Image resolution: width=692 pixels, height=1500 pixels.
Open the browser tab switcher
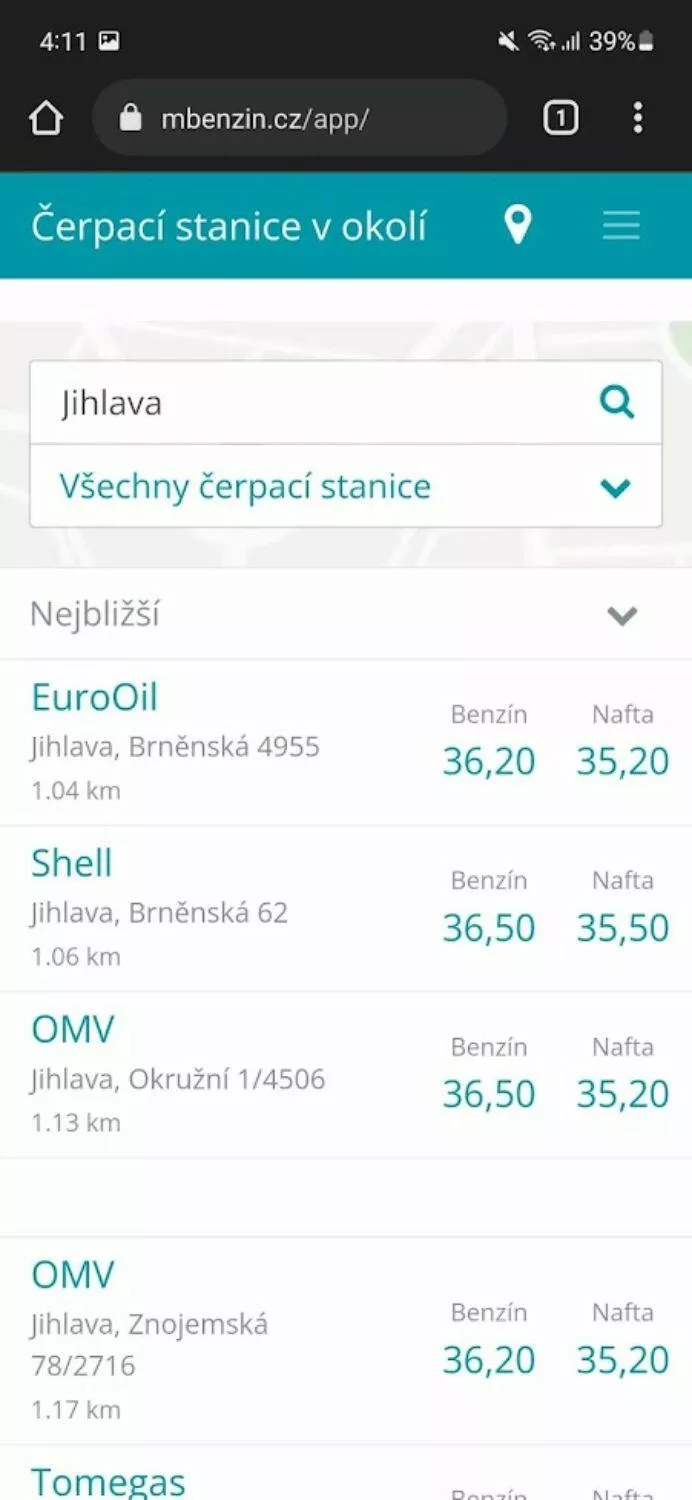[x=560, y=119]
